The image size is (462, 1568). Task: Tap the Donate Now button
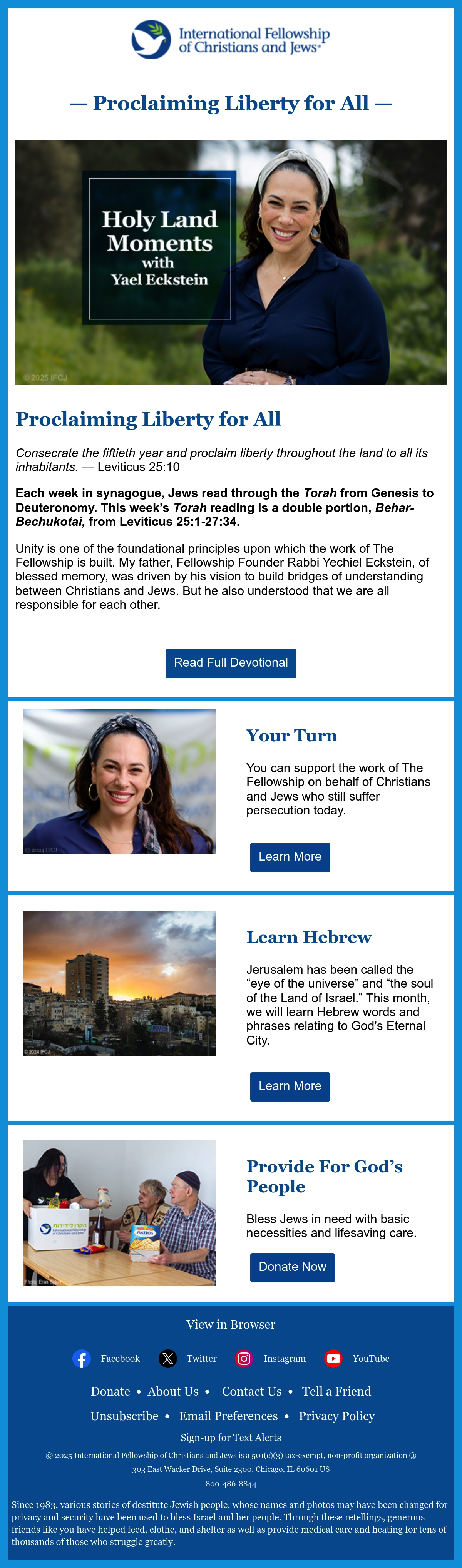292,1267
